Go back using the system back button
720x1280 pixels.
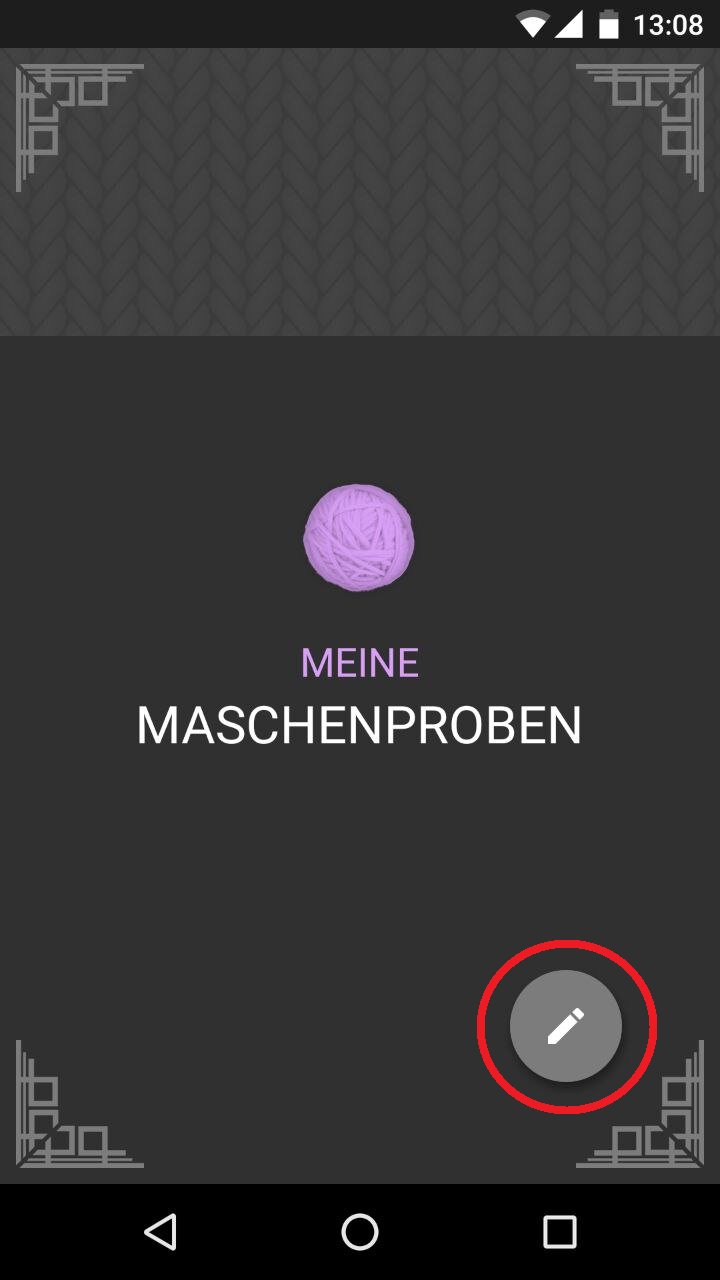160,1232
